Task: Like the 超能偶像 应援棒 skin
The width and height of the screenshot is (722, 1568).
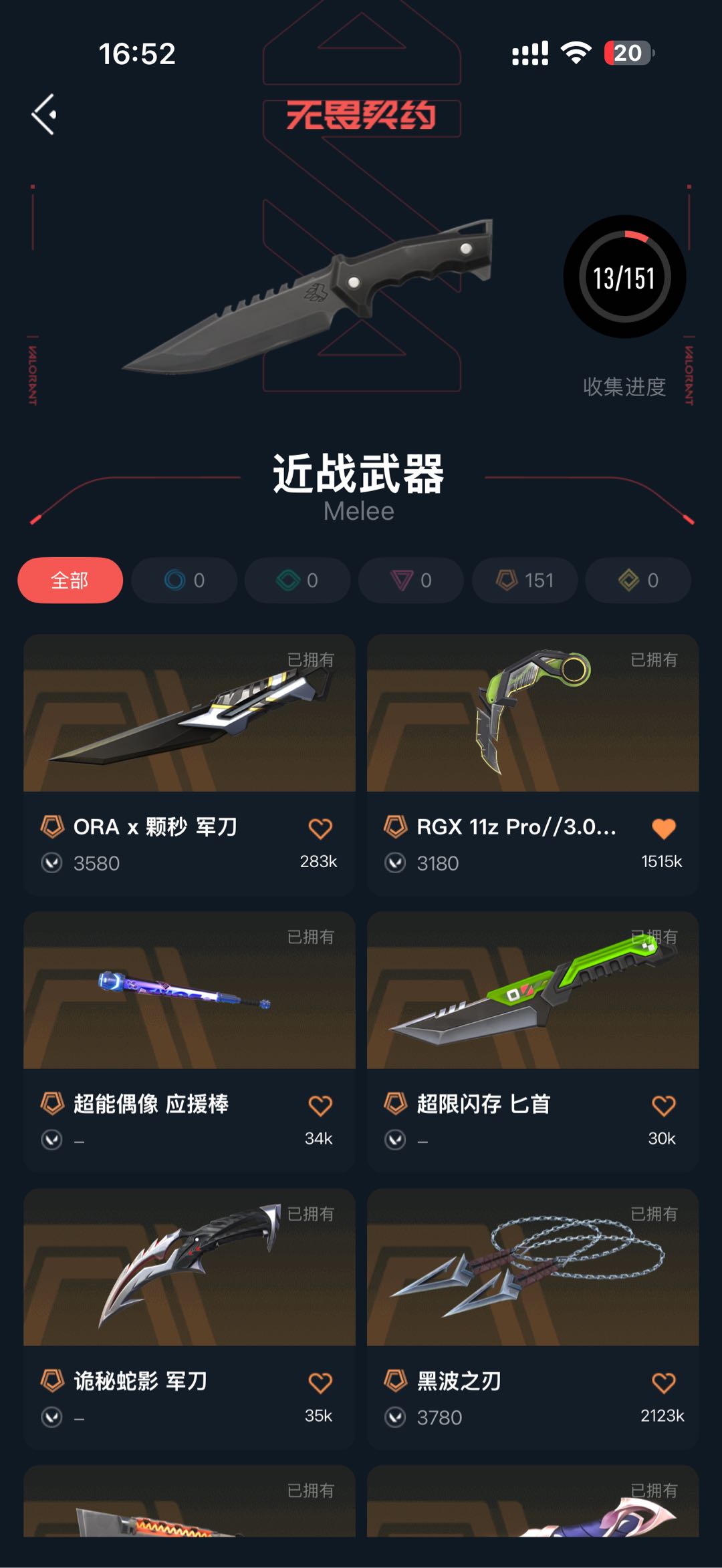Action: coord(320,1106)
